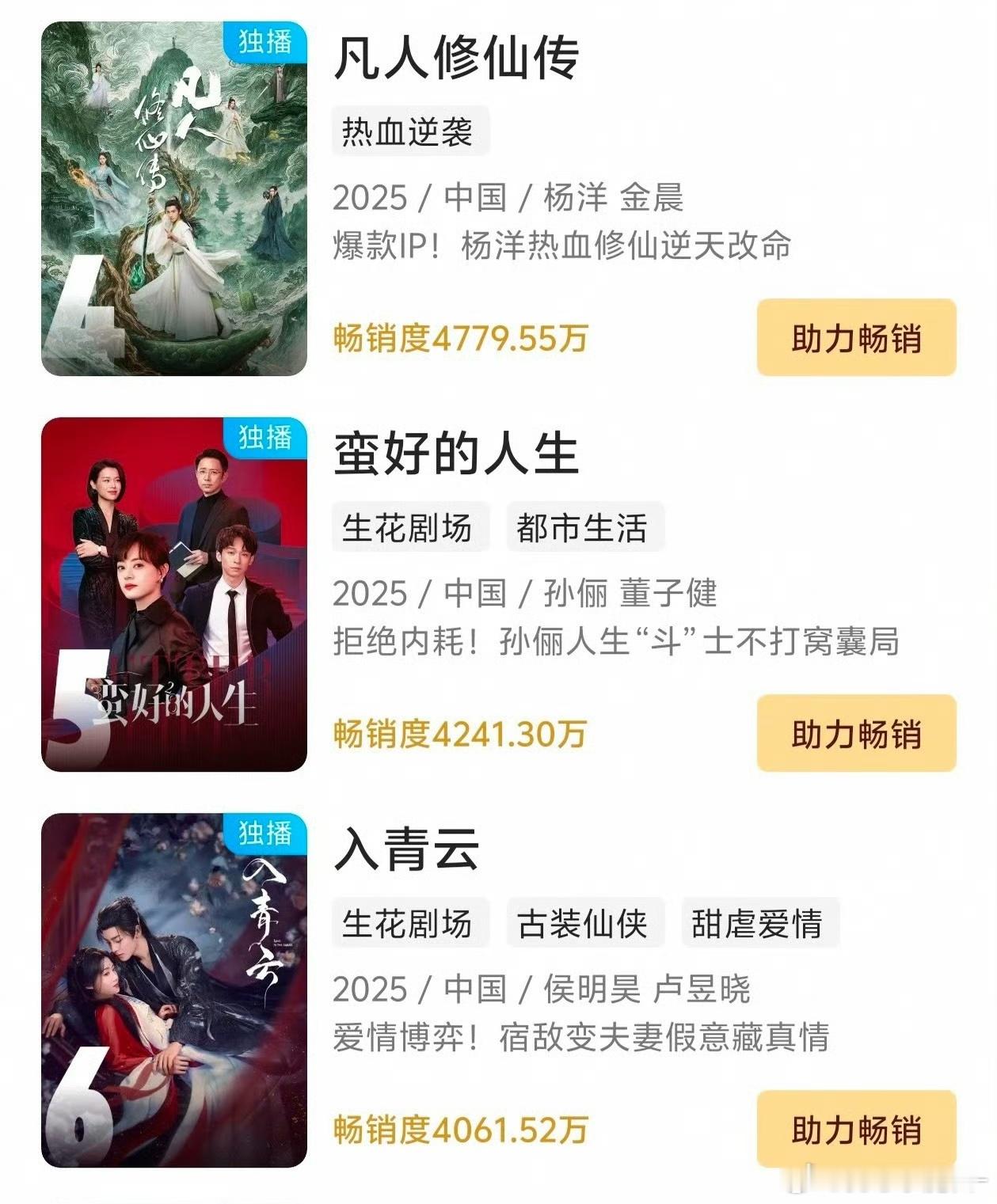The image size is (997, 1204).
Task: View the 入青云 drama poster
Action: click(174, 990)
